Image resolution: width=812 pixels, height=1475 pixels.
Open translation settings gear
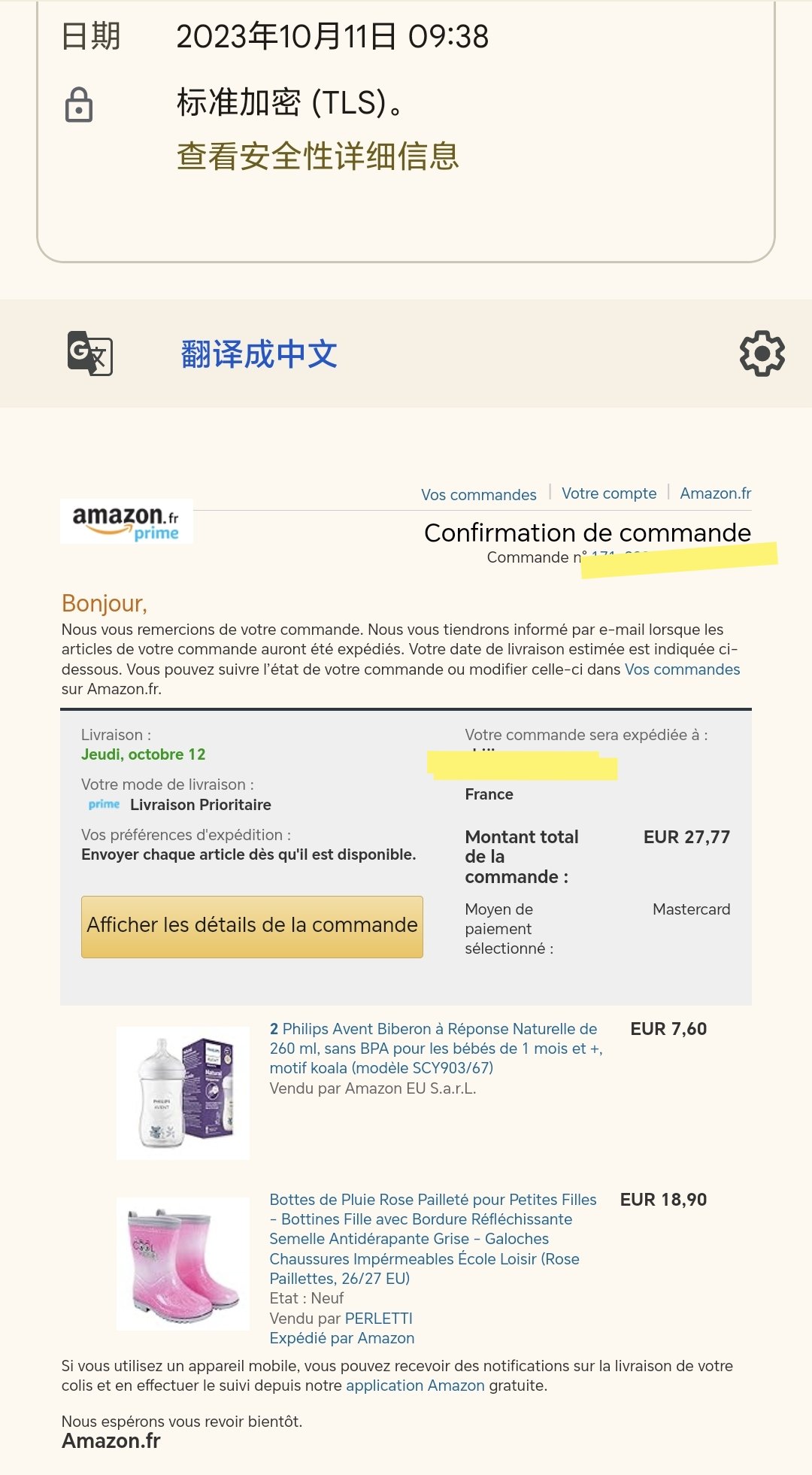[762, 354]
